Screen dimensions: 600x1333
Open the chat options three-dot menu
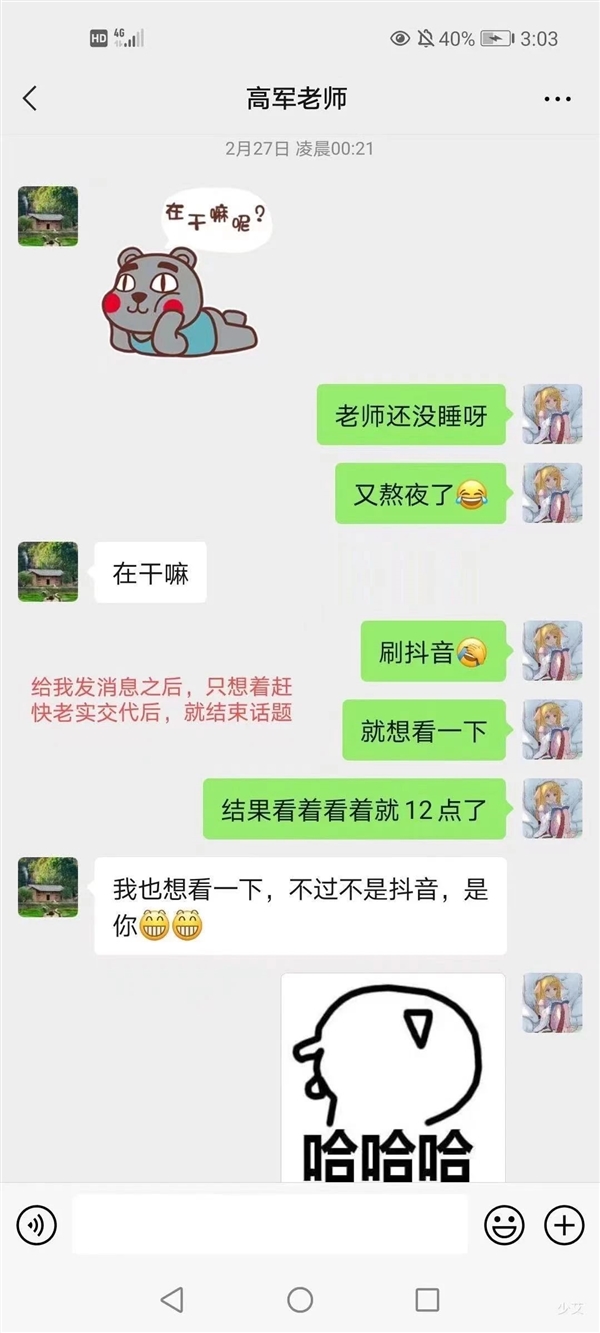556,99
